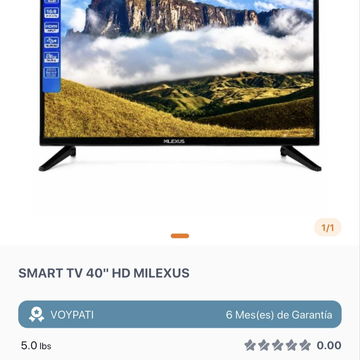Open the VOYPATI seller warranty banner
Screen dimensions: 360x360
click(x=180, y=314)
